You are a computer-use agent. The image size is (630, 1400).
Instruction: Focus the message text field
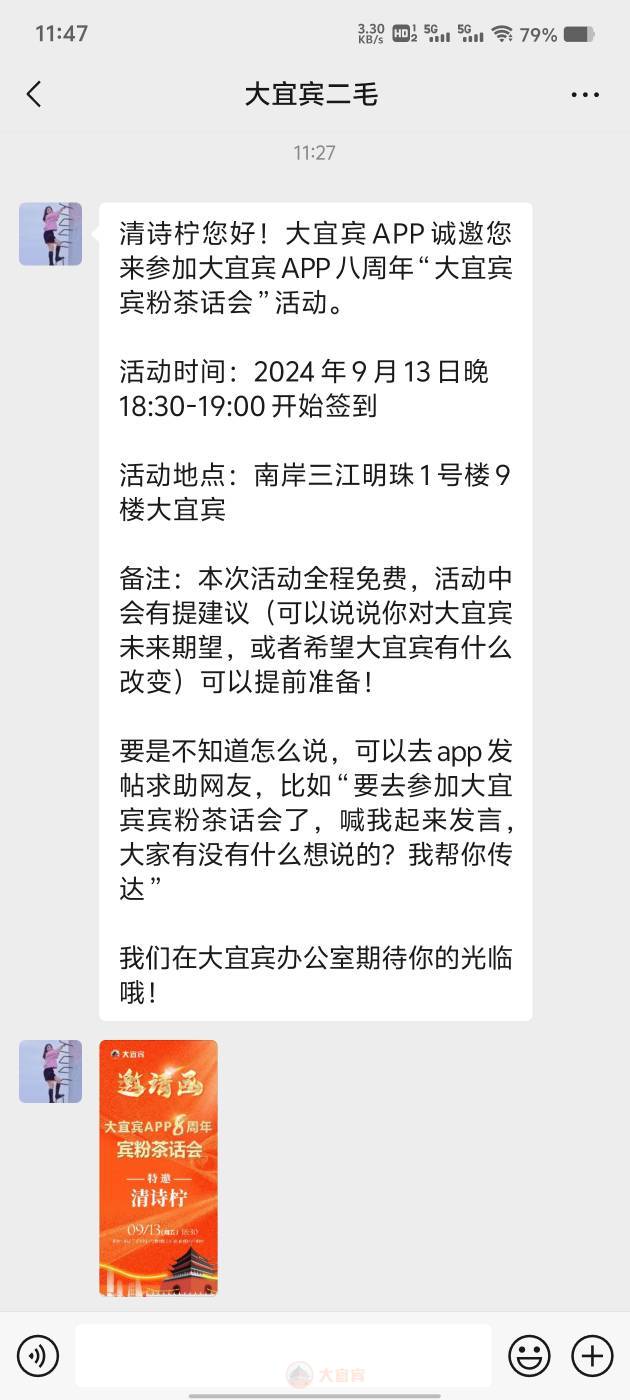(x=283, y=1356)
